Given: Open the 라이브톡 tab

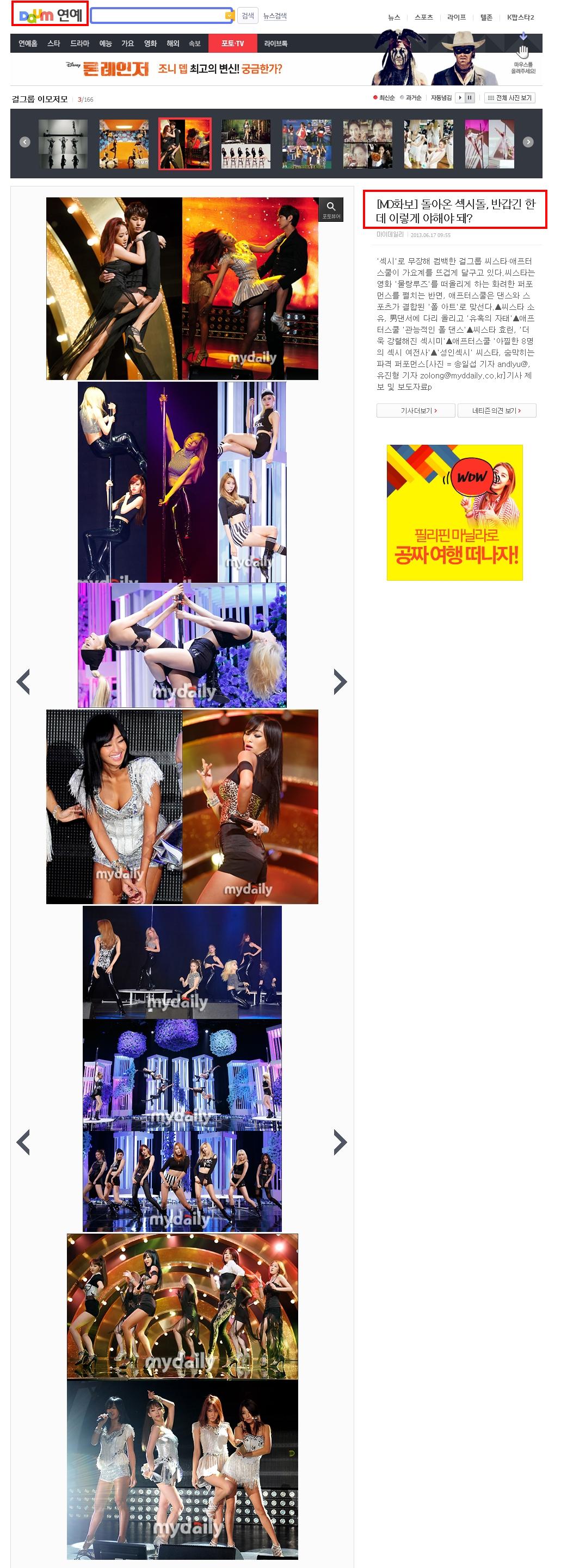Looking at the screenshot, I should tap(276, 43).
